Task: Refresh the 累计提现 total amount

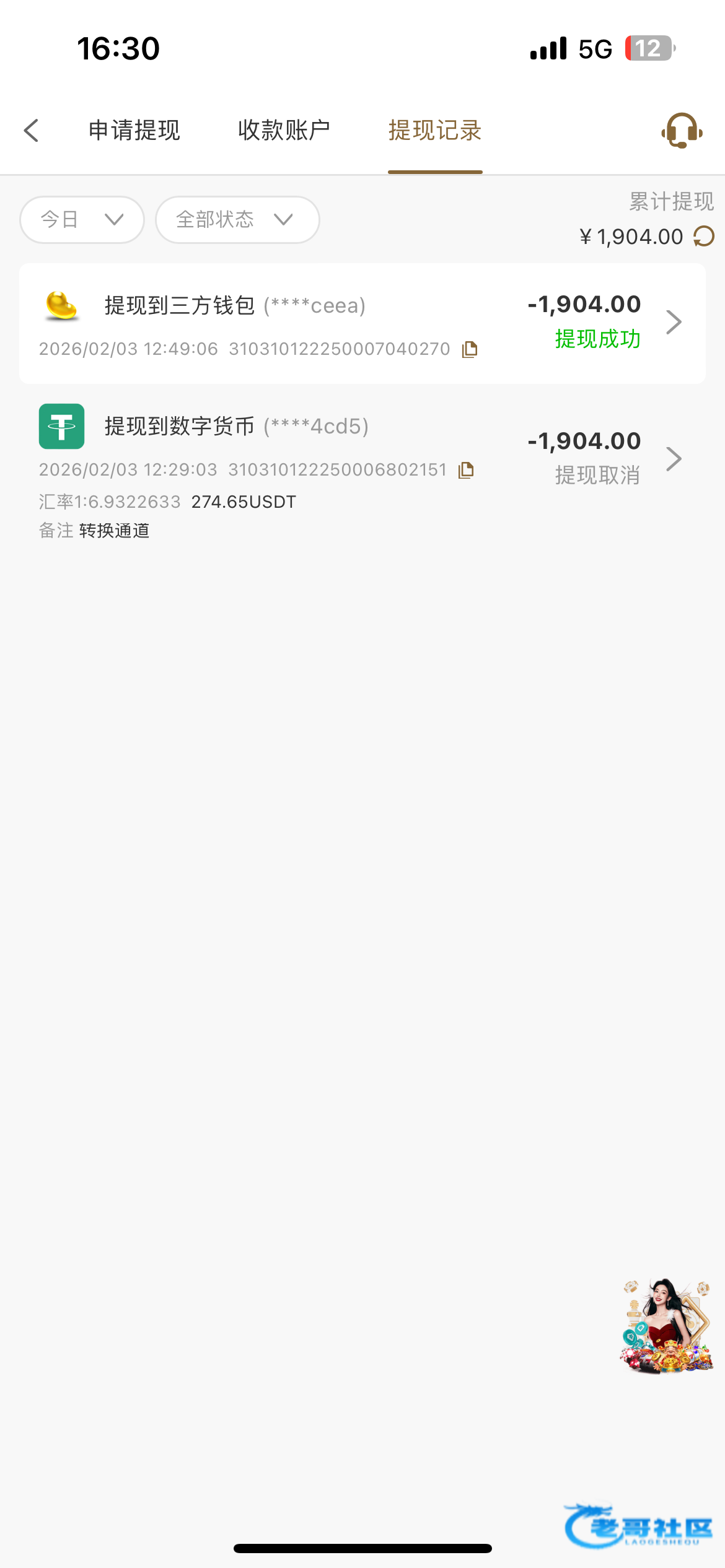Action: 704,237
